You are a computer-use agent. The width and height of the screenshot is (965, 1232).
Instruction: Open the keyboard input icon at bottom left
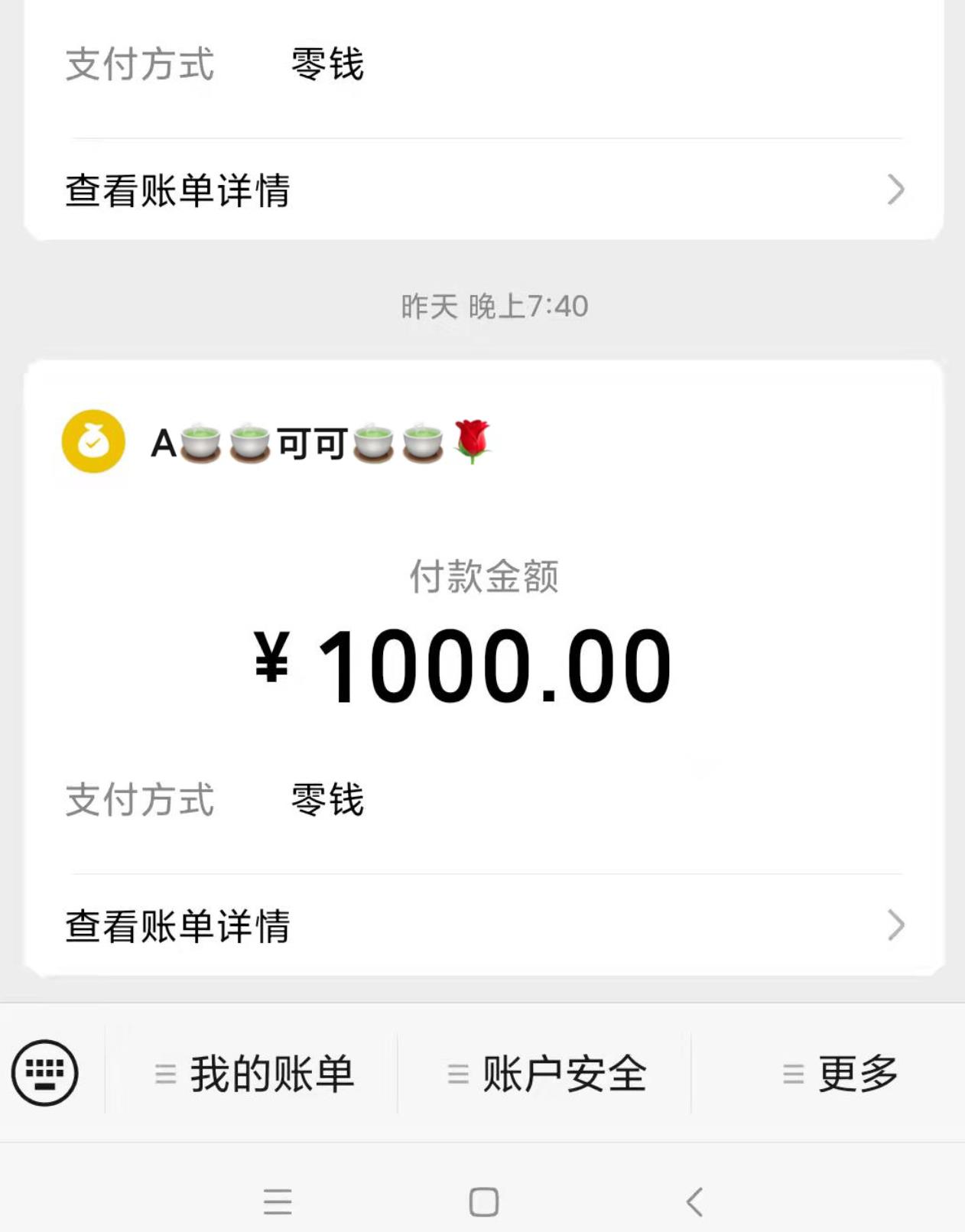pyautogui.click(x=44, y=1074)
